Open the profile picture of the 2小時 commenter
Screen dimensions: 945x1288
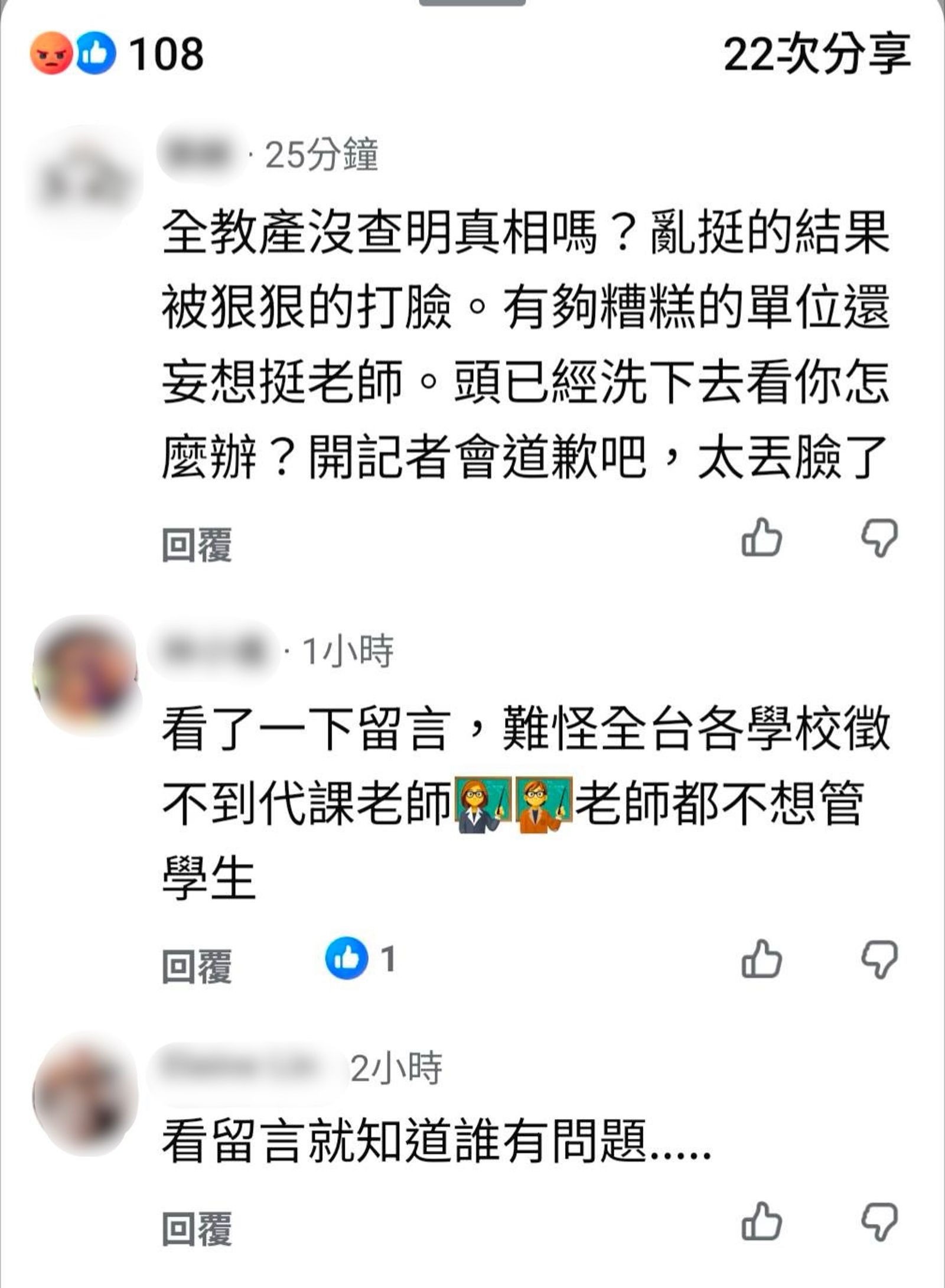[x=86, y=1093]
